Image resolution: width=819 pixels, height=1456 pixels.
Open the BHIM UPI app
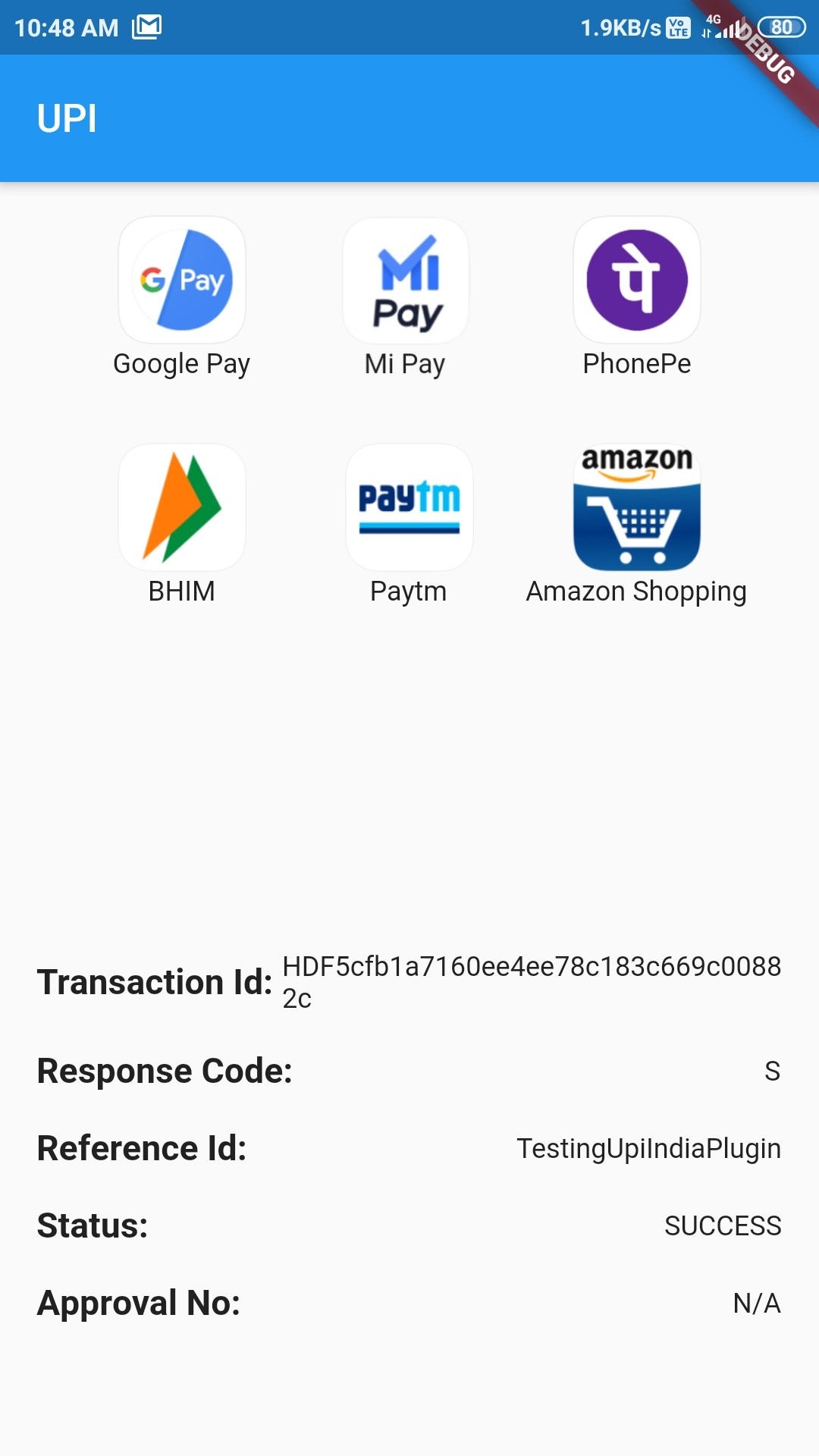click(182, 507)
